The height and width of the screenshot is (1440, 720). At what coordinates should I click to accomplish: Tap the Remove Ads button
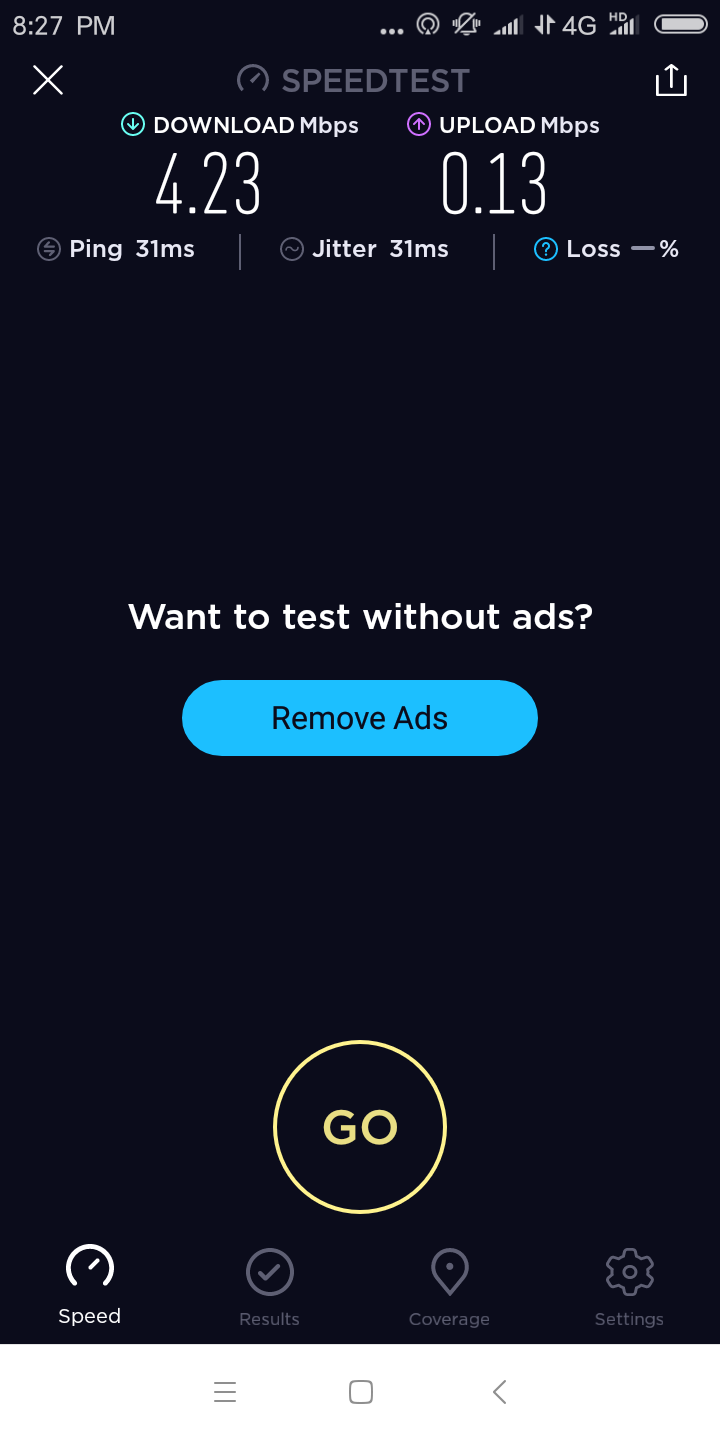click(360, 718)
